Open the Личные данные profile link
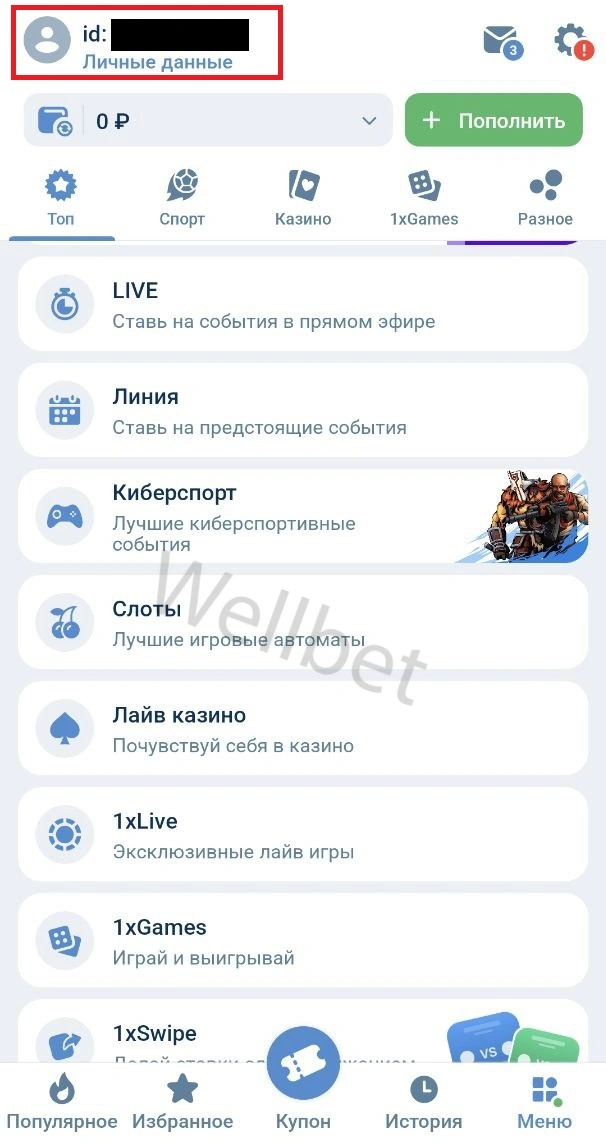The image size is (606, 1144). 157,62
